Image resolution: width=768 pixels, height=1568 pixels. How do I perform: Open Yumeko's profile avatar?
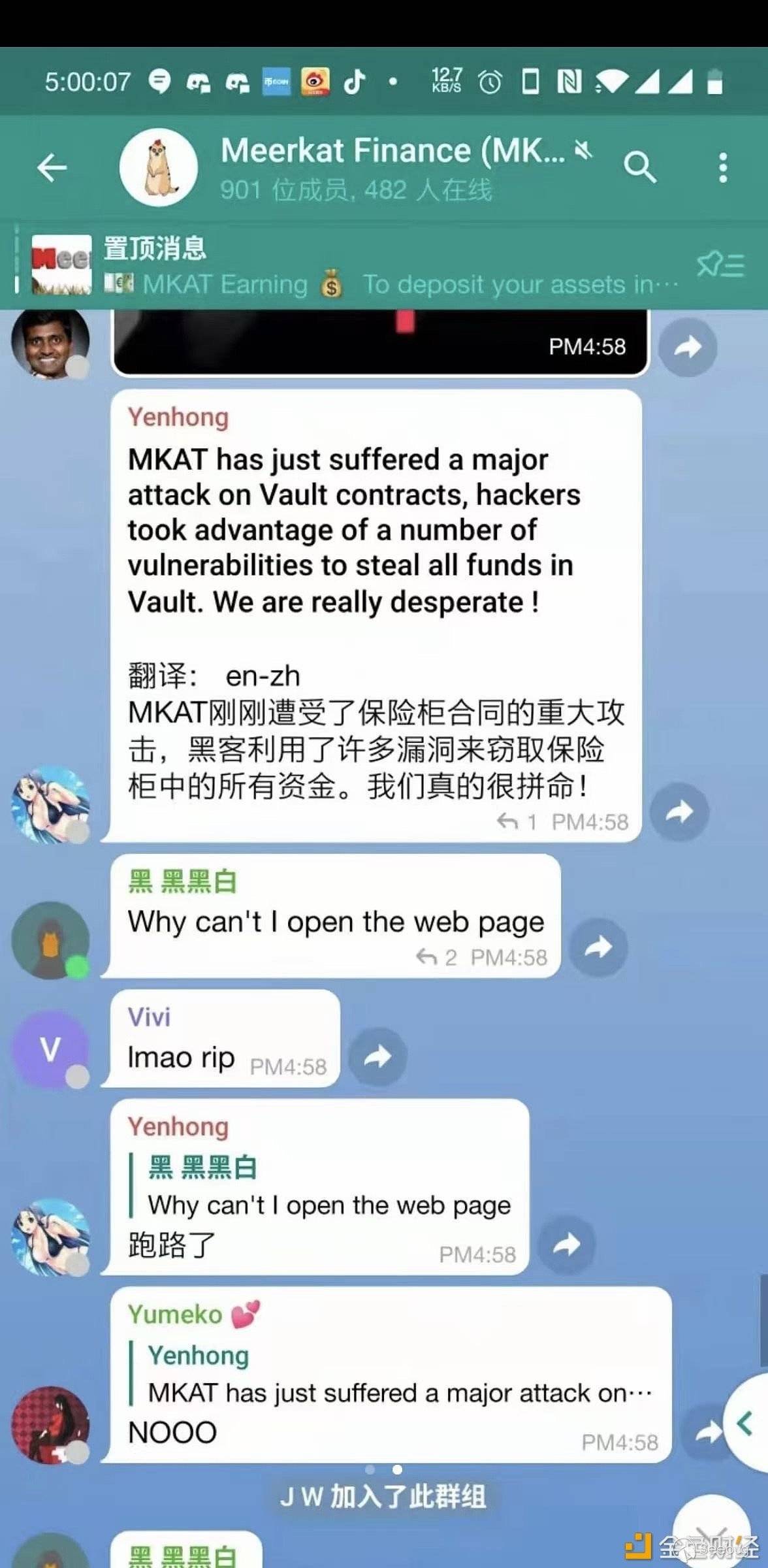click(x=50, y=1425)
